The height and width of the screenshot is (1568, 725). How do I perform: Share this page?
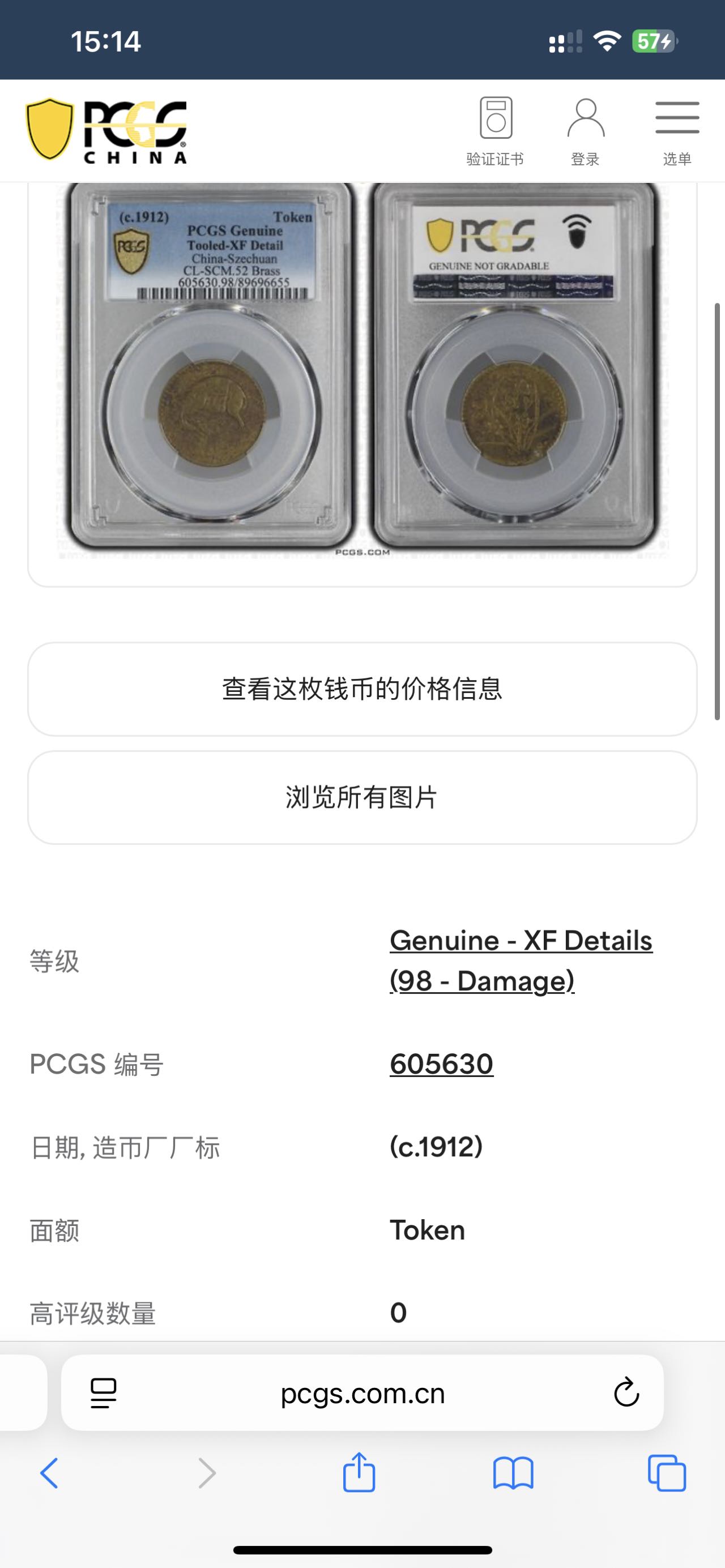[x=359, y=1473]
